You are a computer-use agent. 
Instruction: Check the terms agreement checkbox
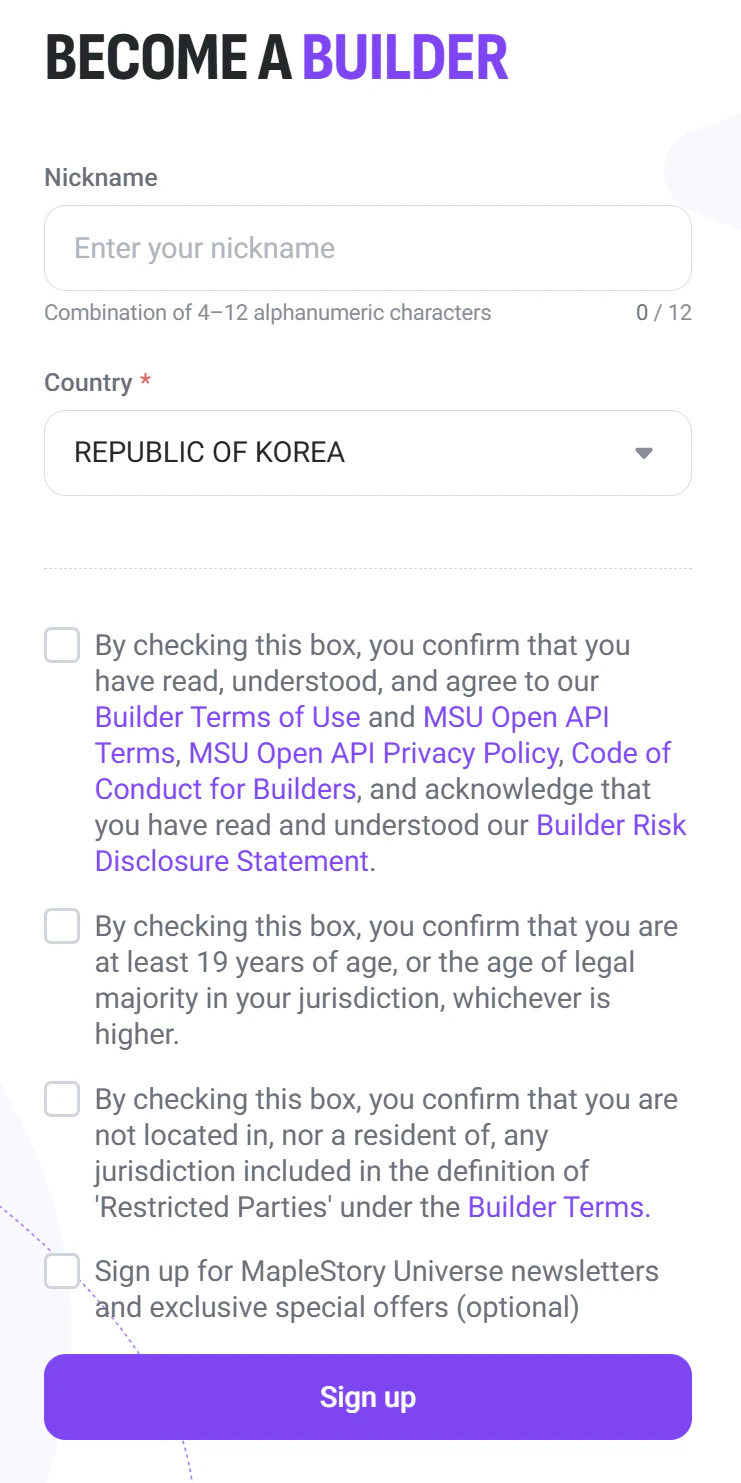62,645
